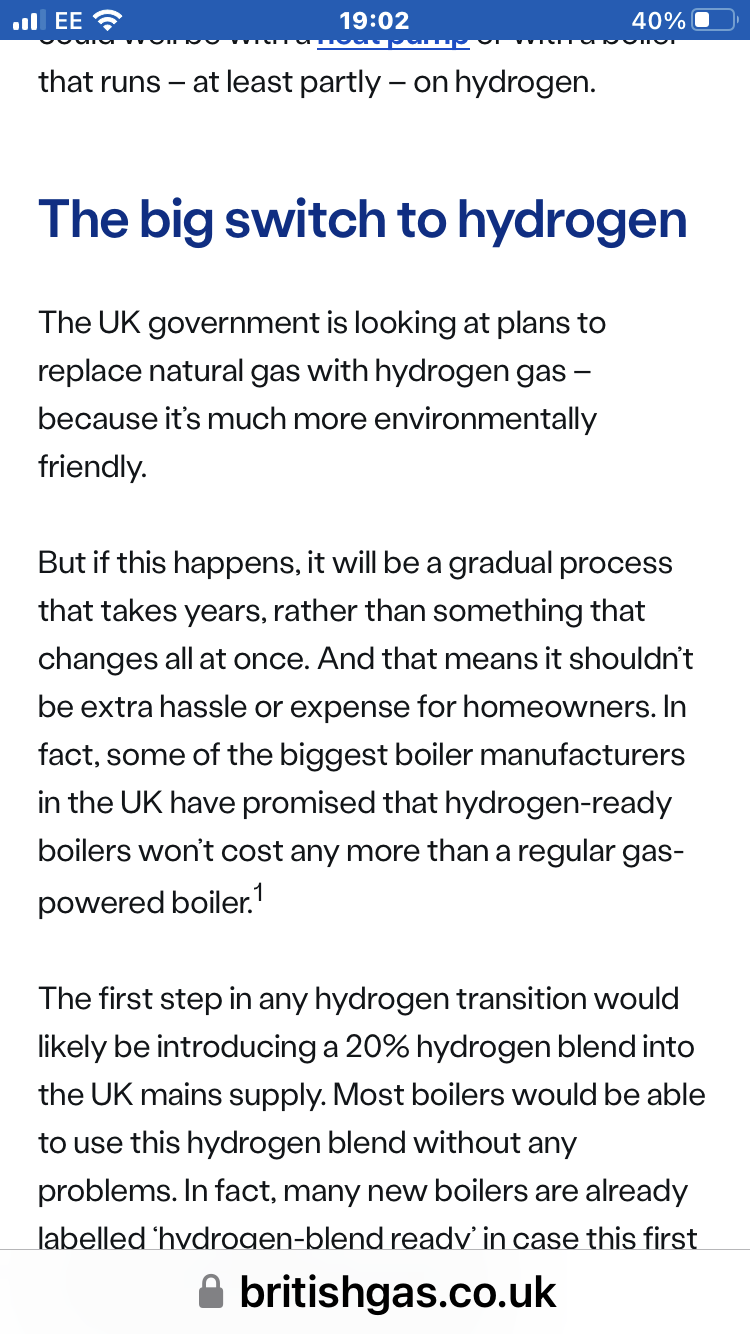Tap the britishgas.co.uk address bar

(375, 1291)
